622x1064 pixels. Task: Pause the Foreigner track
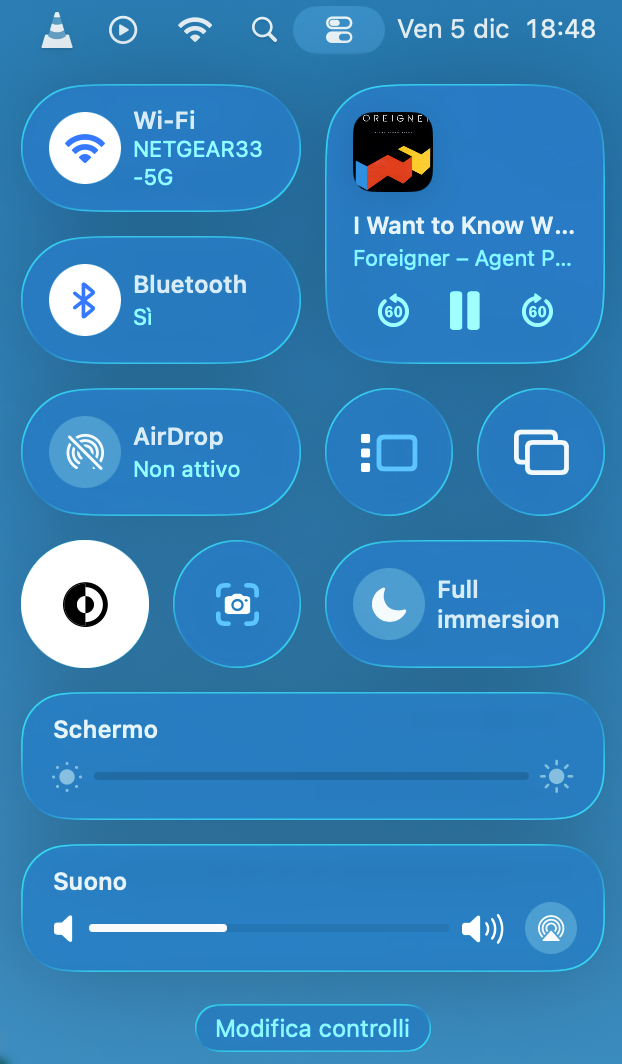pyautogui.click(x=464, y=311)
